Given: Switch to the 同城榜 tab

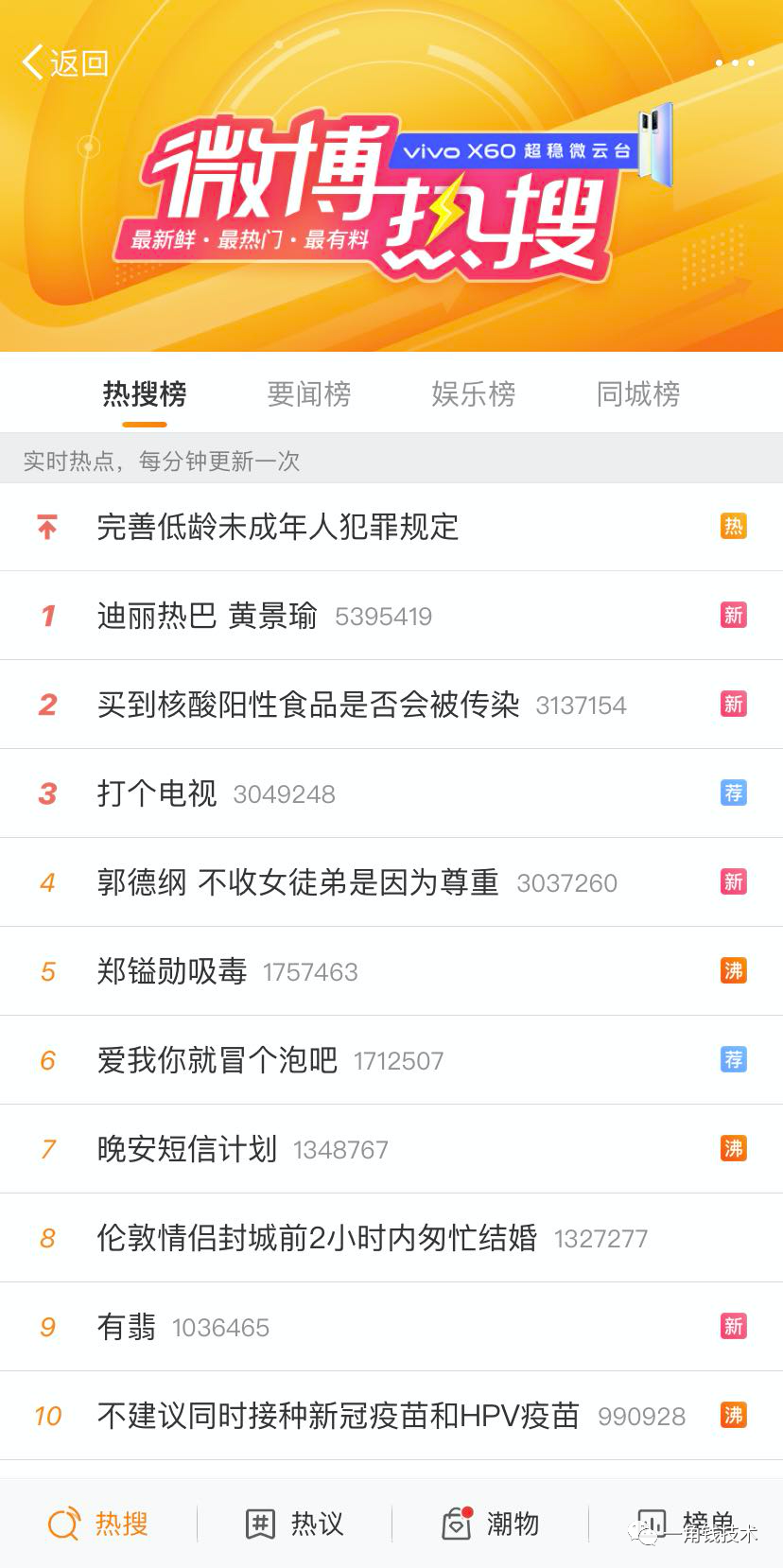Looking at the screenshot, I should [x=638, y=393].
